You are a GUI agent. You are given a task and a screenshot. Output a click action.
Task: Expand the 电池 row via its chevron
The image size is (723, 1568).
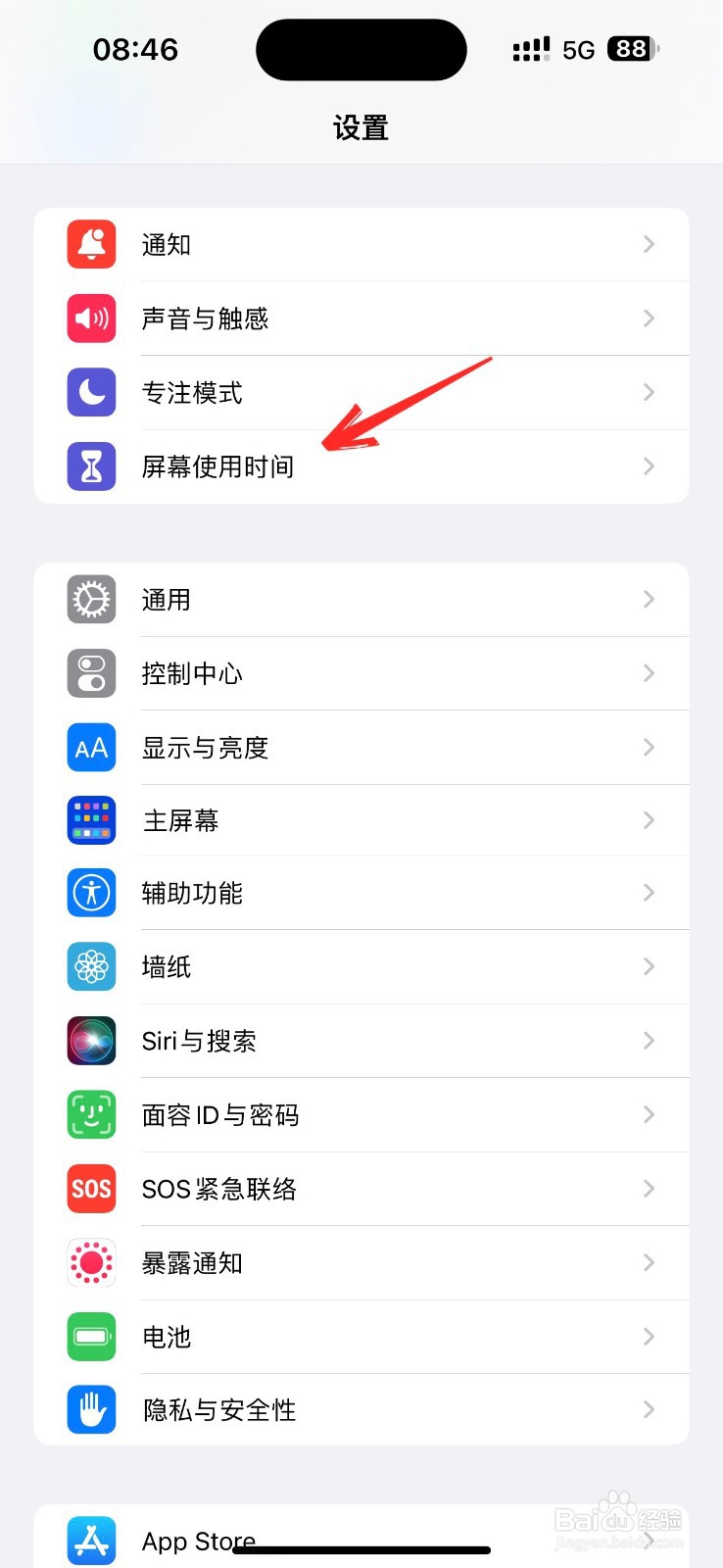tap(648, 1336)
